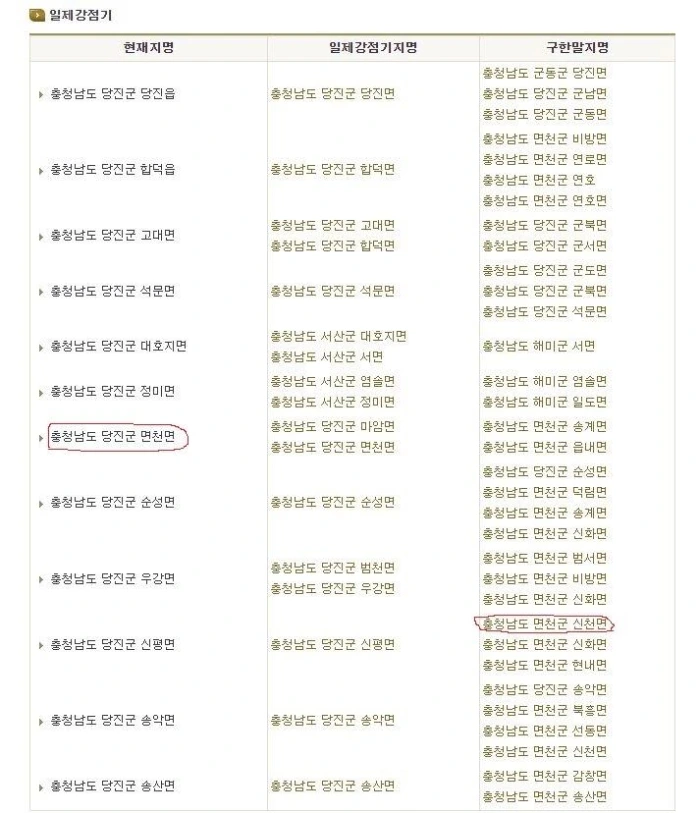Open the 충청남도 당진군 합덕읍 row
Image resolution: width=700 pixels, height=813 pixels.
tap(113, 170)
